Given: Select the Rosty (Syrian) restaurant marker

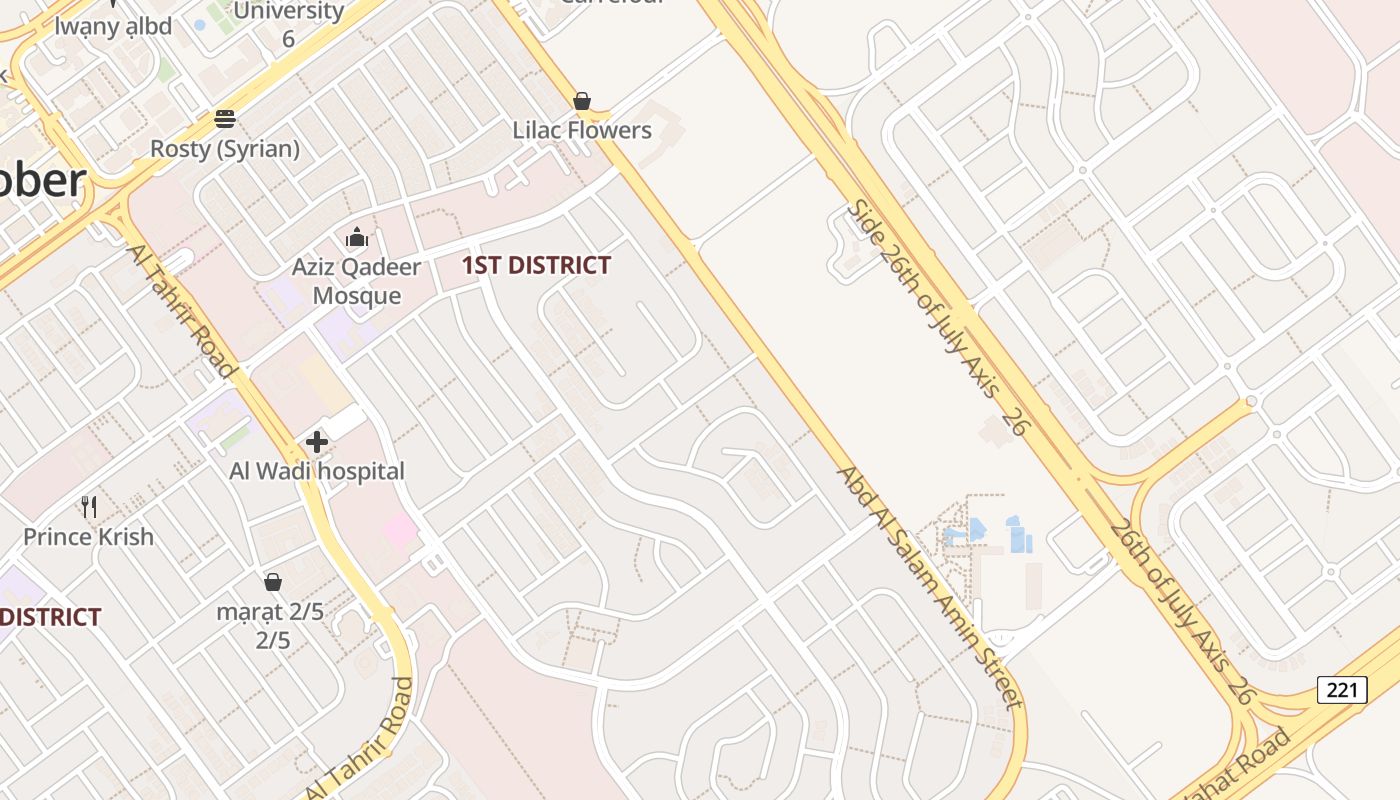Looking at the screenshot, I should 225,119.
